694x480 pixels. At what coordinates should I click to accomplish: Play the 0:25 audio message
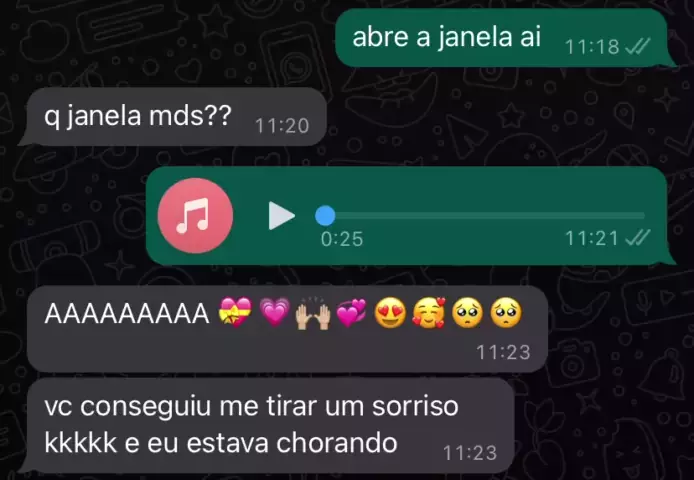pos(282,215)
